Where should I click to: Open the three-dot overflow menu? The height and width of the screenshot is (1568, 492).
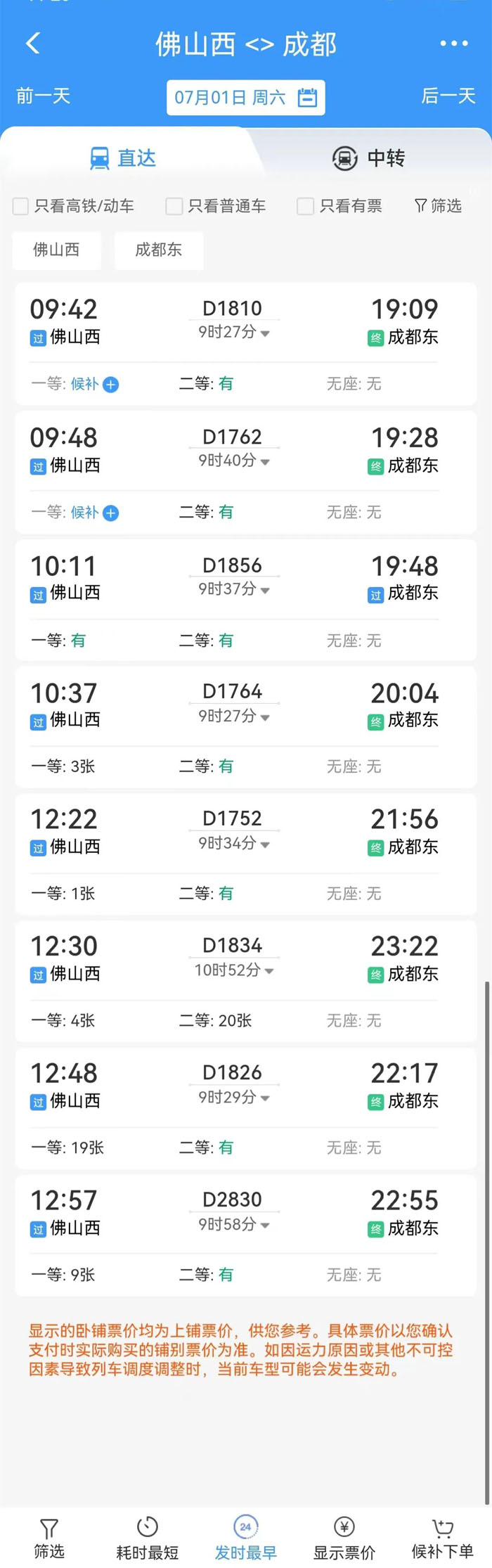[453, 44]
